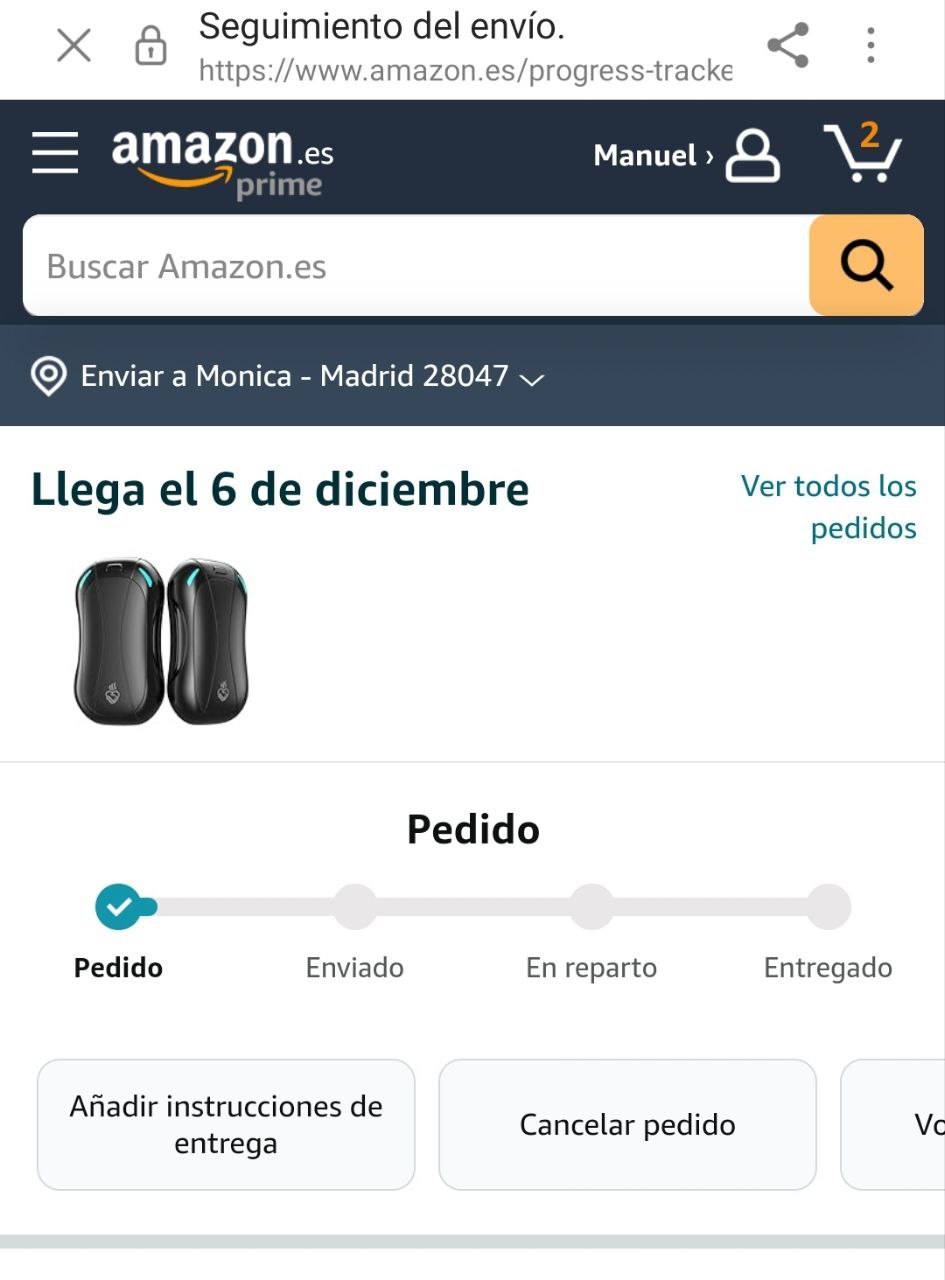The width and height of the screenshot is (945, 1280).
Task: Open the browser overflow menu
Action: [871, 46]
